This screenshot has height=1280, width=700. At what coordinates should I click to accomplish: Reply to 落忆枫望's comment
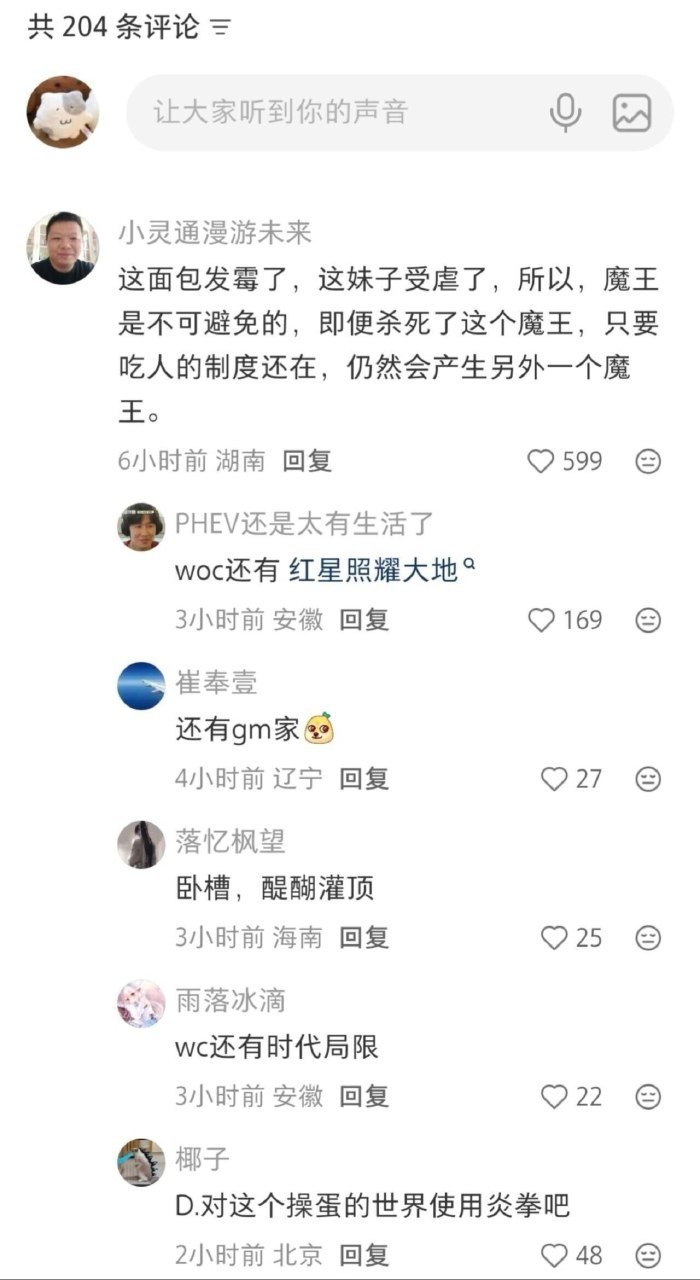tap(364, 938)
